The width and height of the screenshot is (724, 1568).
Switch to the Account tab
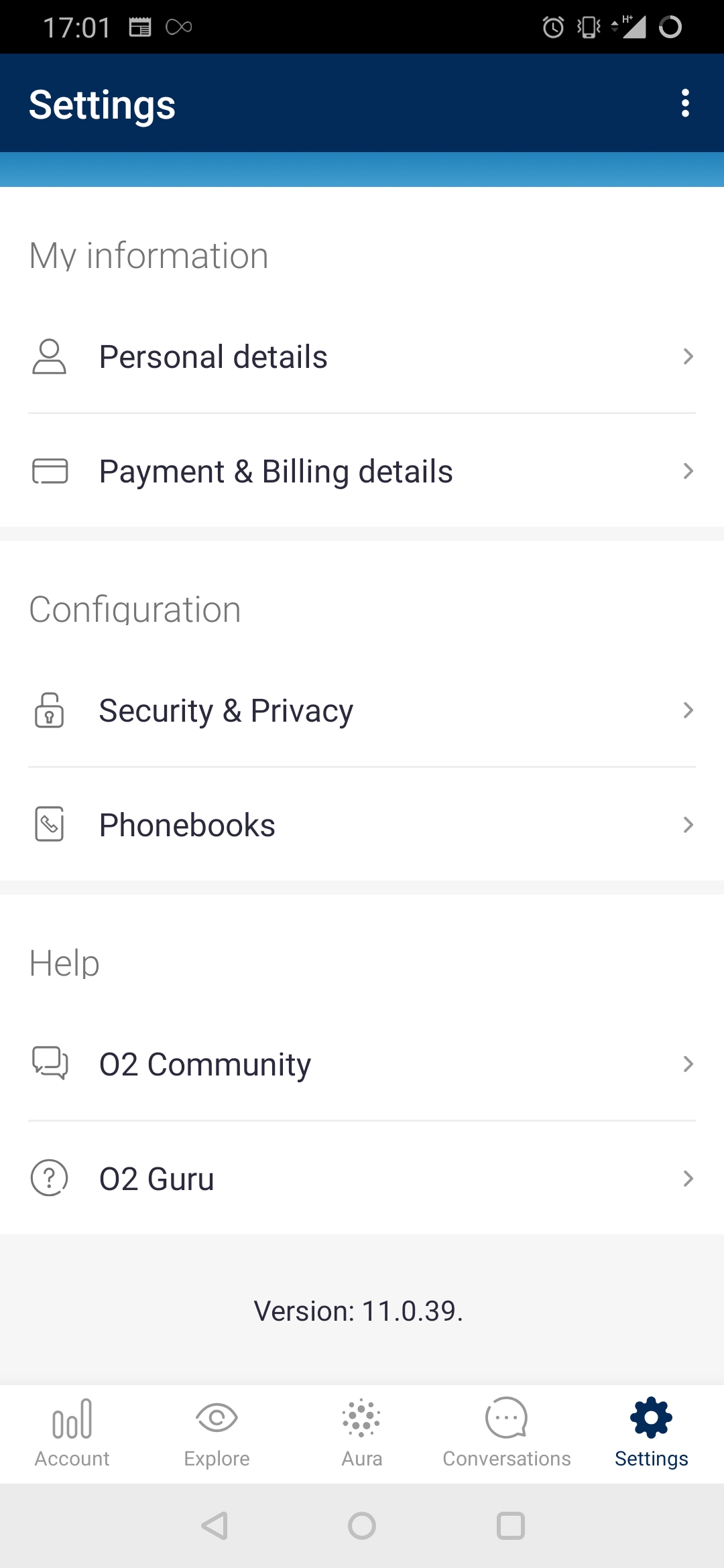[72, 1434]
